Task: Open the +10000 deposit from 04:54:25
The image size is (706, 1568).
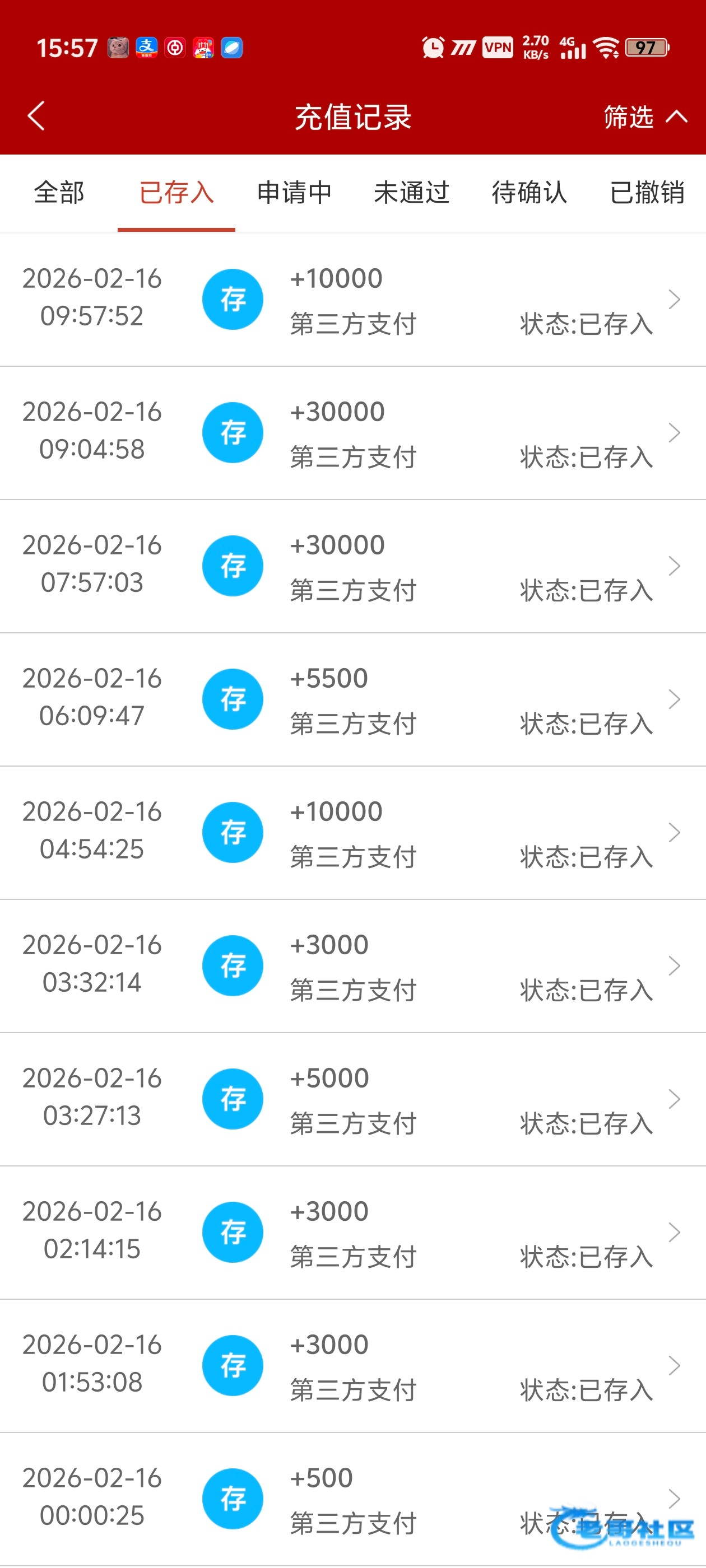Action: click(352, 833)
